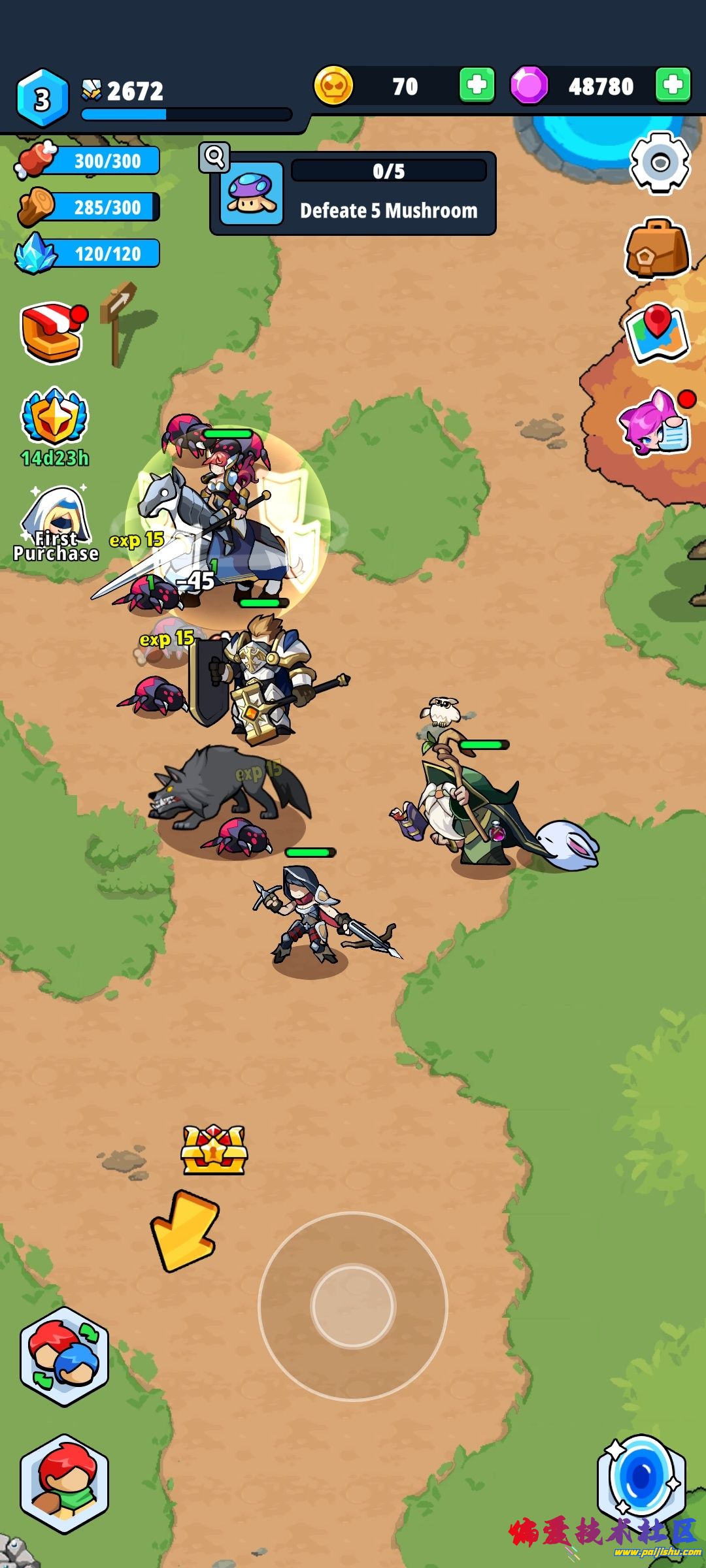The image size is (706, 1568).
Task: Tap the green plus beside gold coins
Action: (x=477, y=86)
